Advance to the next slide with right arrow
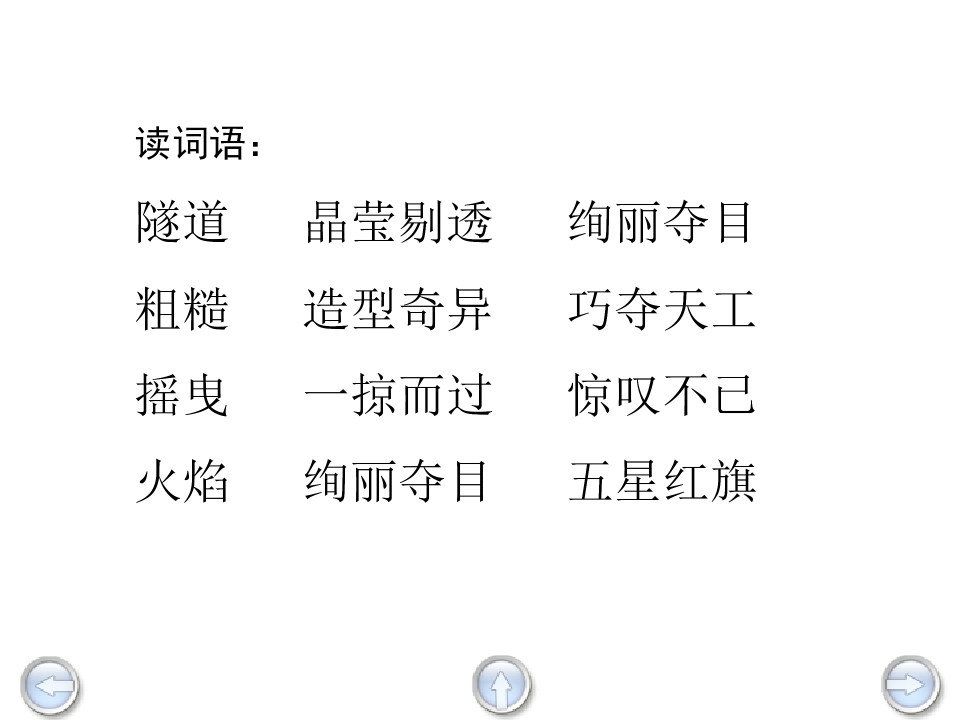This screenshot has height=720, width=960. click(910, 686)
